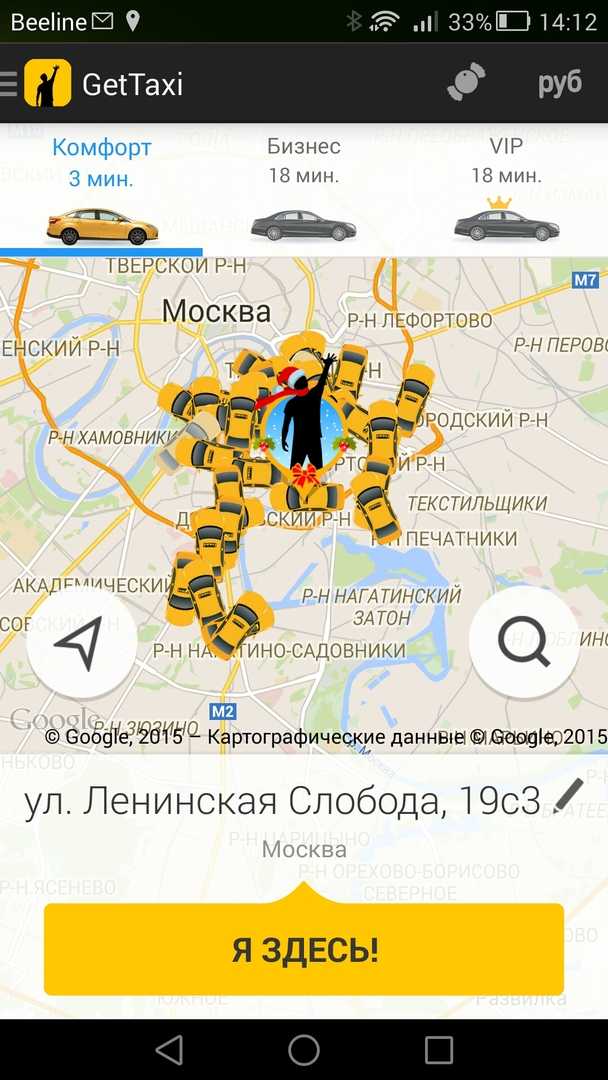The width and height of the screenshot is (608, 1080).
Task: Confirm pickup with Я ЗДЕСЬ!
Action: coord(304,950)
